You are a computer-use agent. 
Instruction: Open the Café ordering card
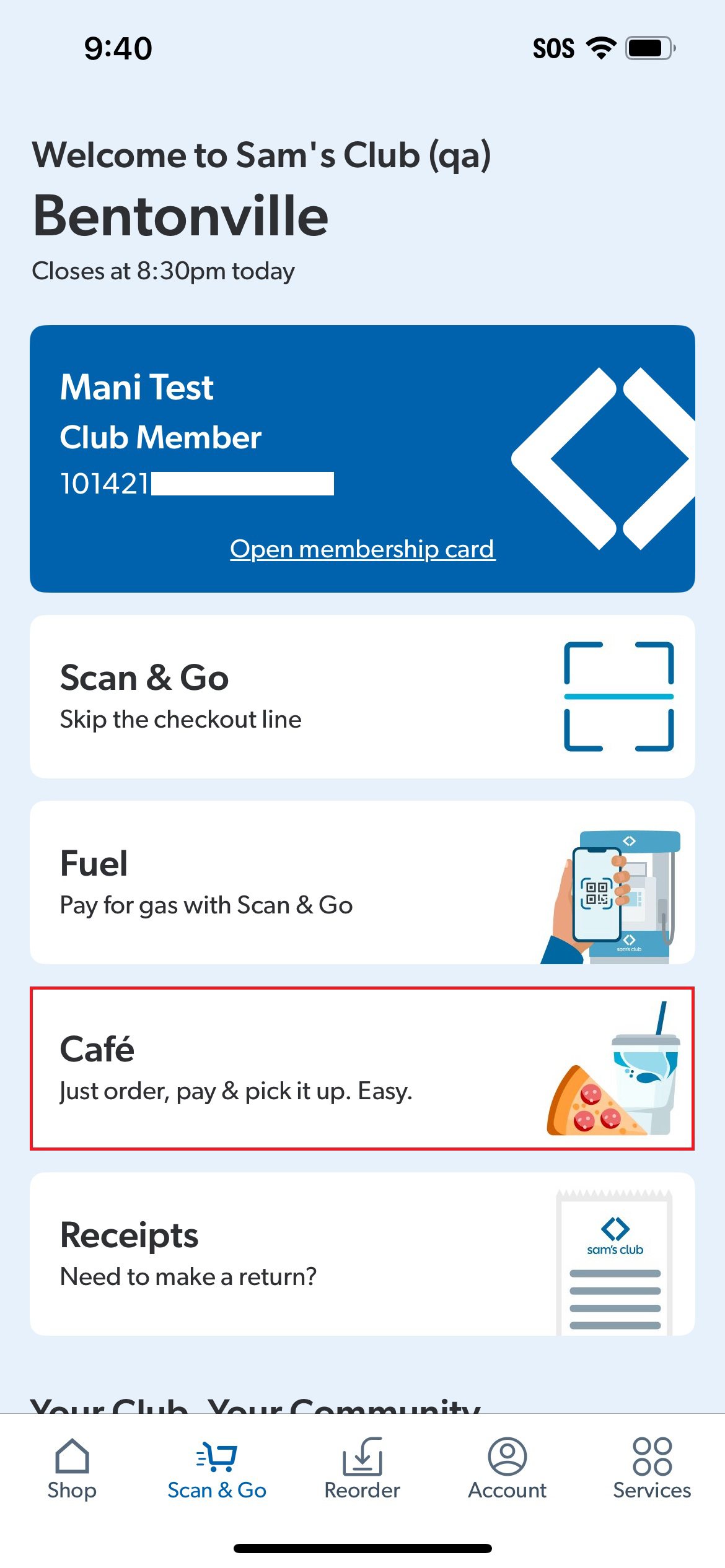[x=362, y=1068]
